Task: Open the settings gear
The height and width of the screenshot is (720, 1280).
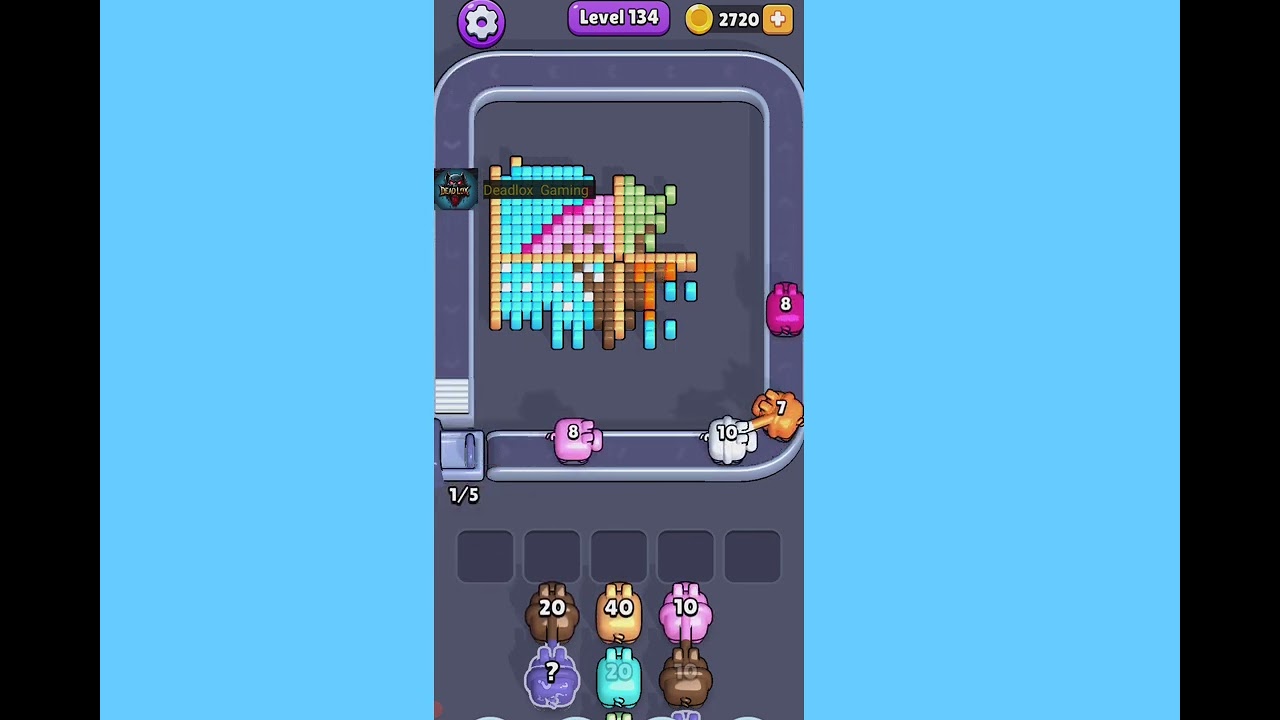Action: (481, 22)
